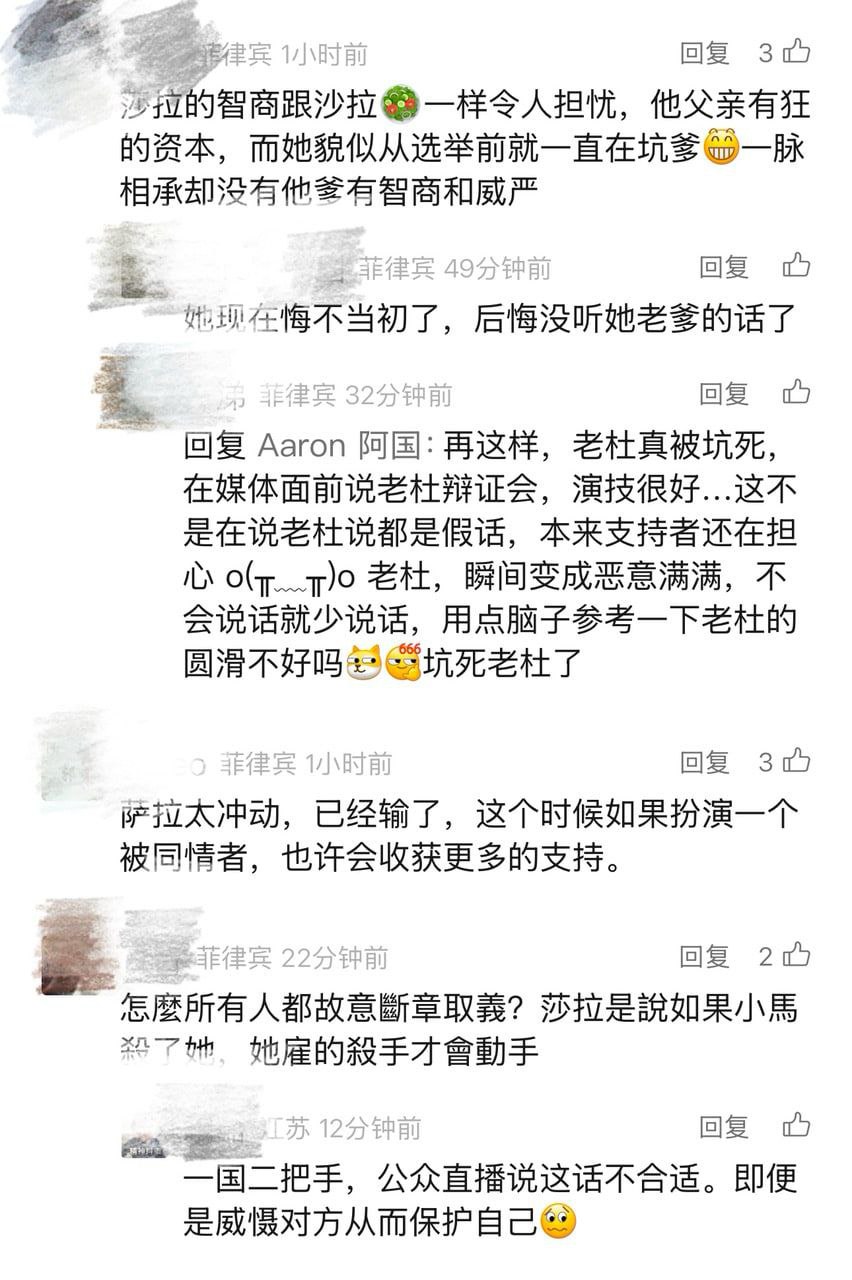Image resolution: width=852 pixels, height=1280 pixels.
Task: Like the 斷章取義 comment from 22分钟前
Action: pos(796,955)
